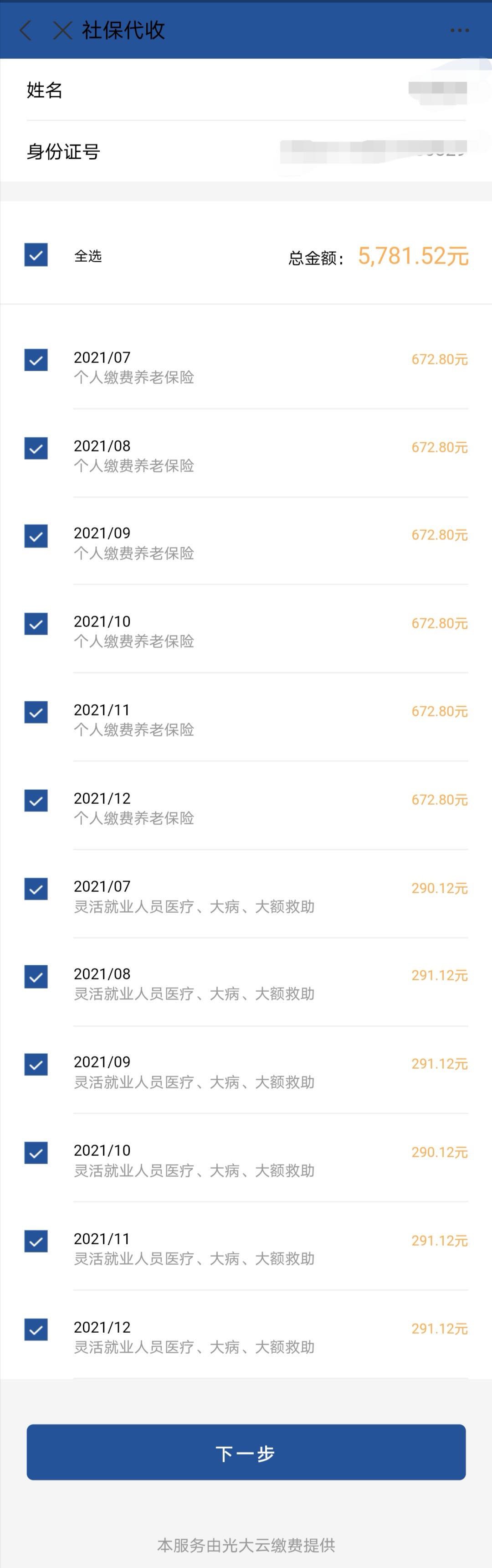Deselect 2021/07 灵活就业人员医疗 item
The height and width of the screenshot is (1568, 492).
tap(36, 889)
